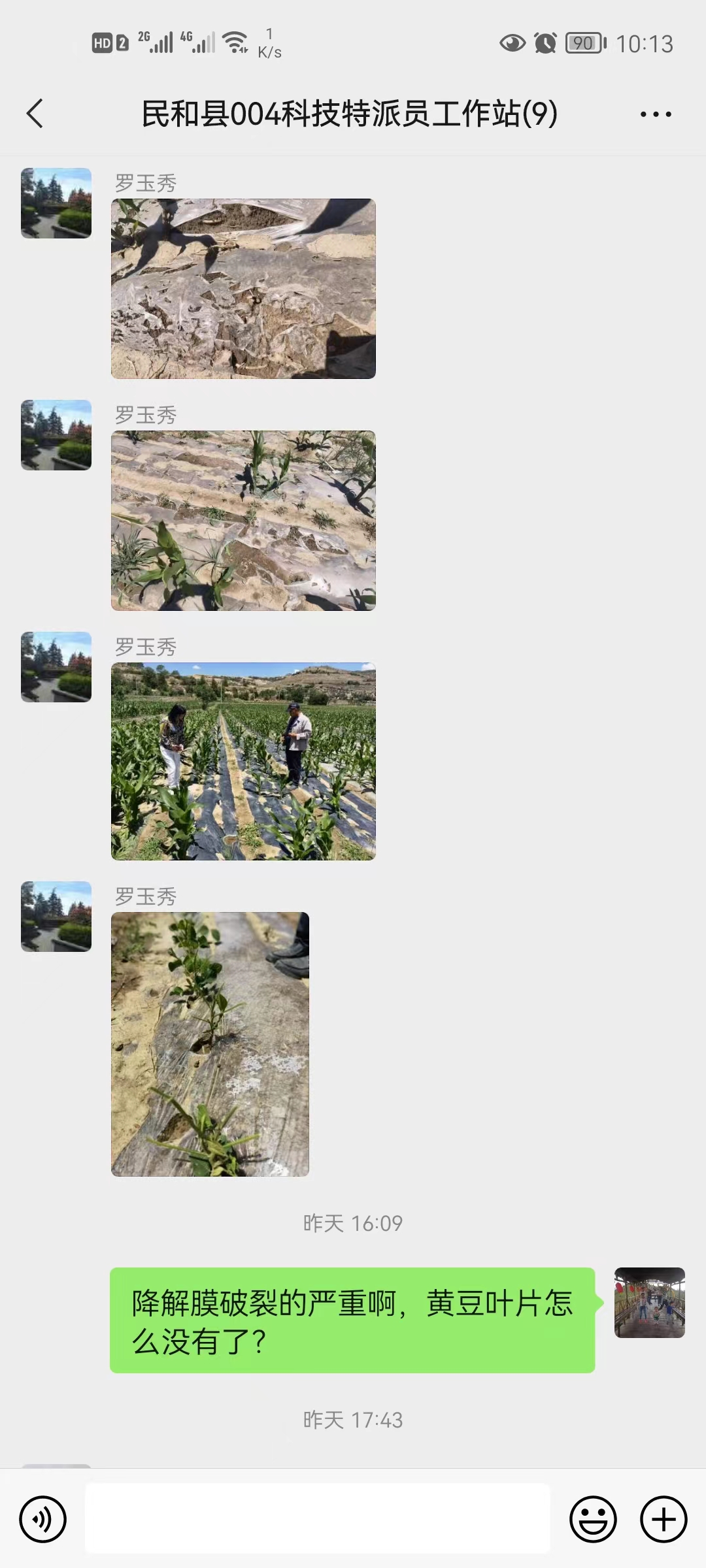
Task: Tap the message input field
Action: (x=318, y=1518)
